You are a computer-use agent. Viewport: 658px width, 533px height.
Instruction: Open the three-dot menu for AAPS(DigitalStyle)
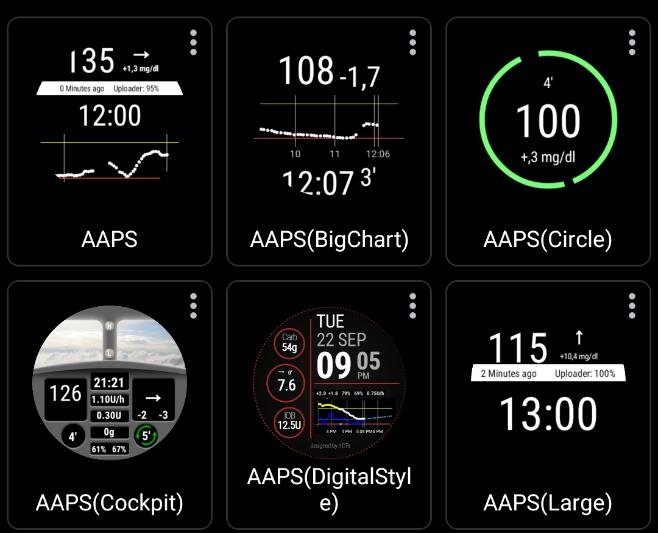point(413,306)
